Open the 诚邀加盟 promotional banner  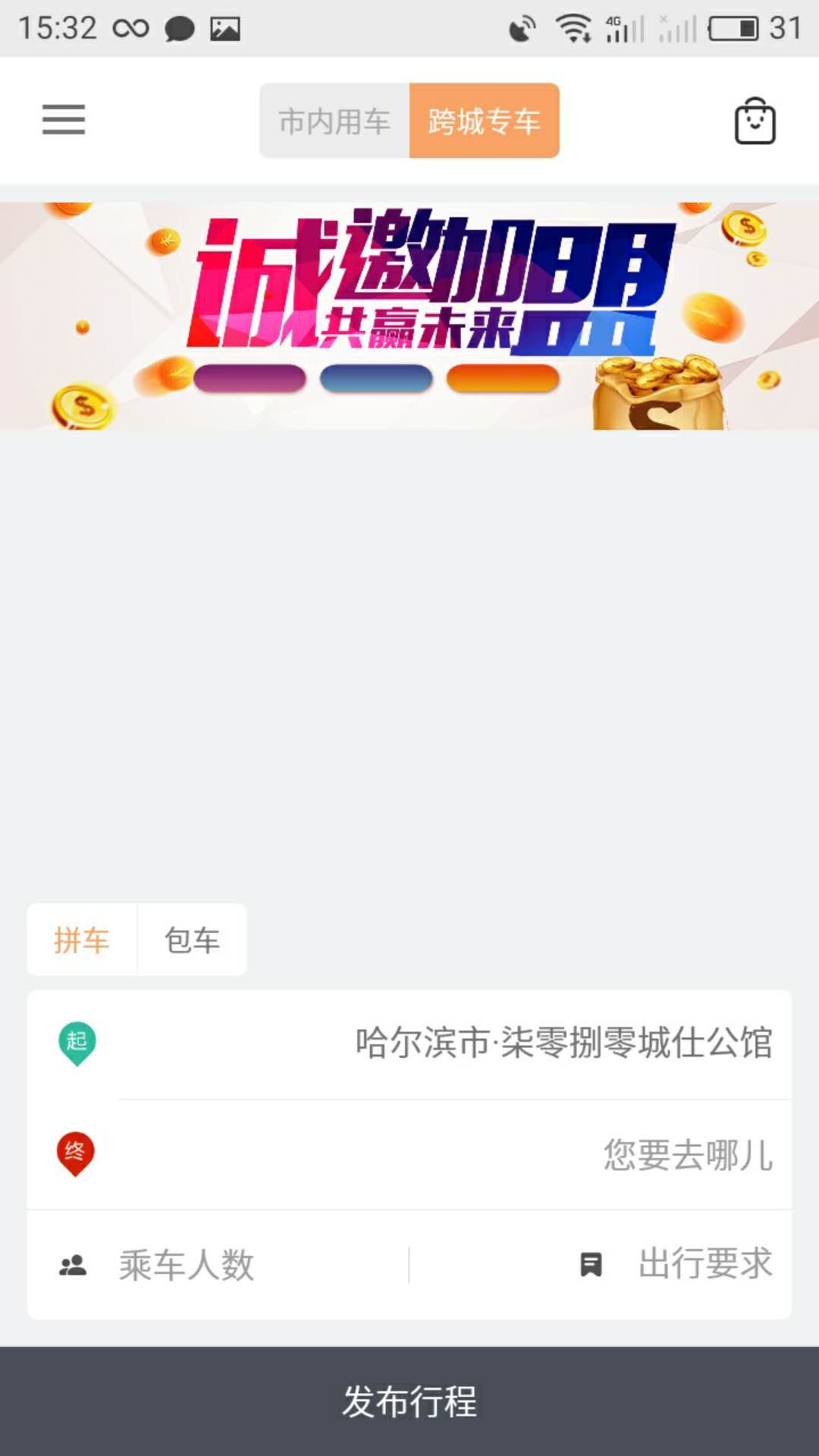point(409,315)
